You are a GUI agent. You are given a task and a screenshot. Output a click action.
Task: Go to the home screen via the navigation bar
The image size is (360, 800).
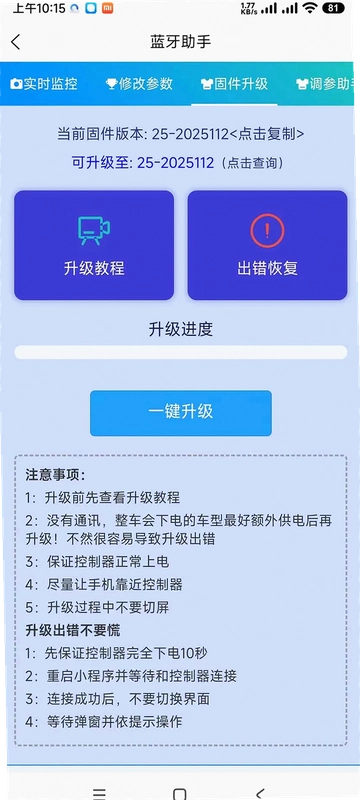tap(179, 793)
